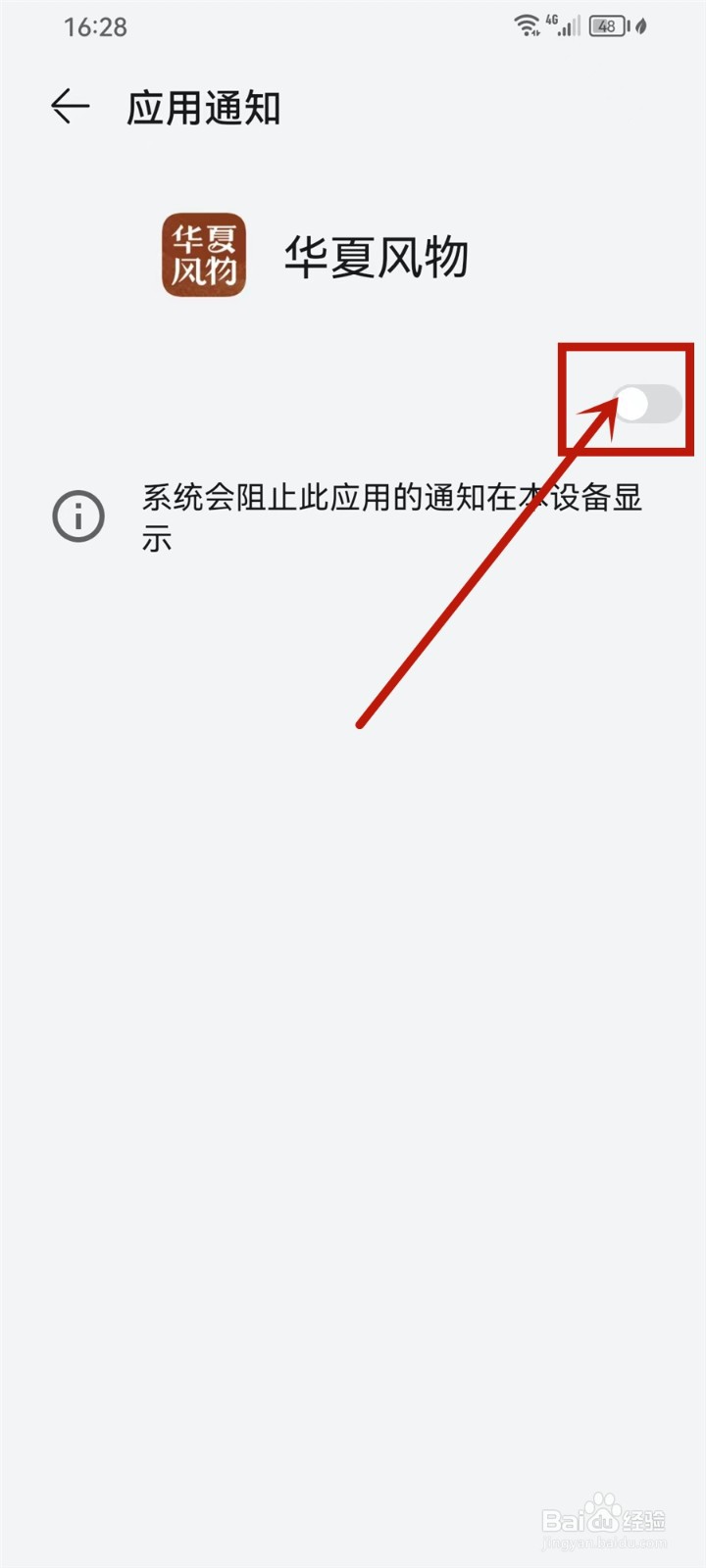
Task: Tap the 华夏风物 app icon
Action: click(x=202, y=253)
